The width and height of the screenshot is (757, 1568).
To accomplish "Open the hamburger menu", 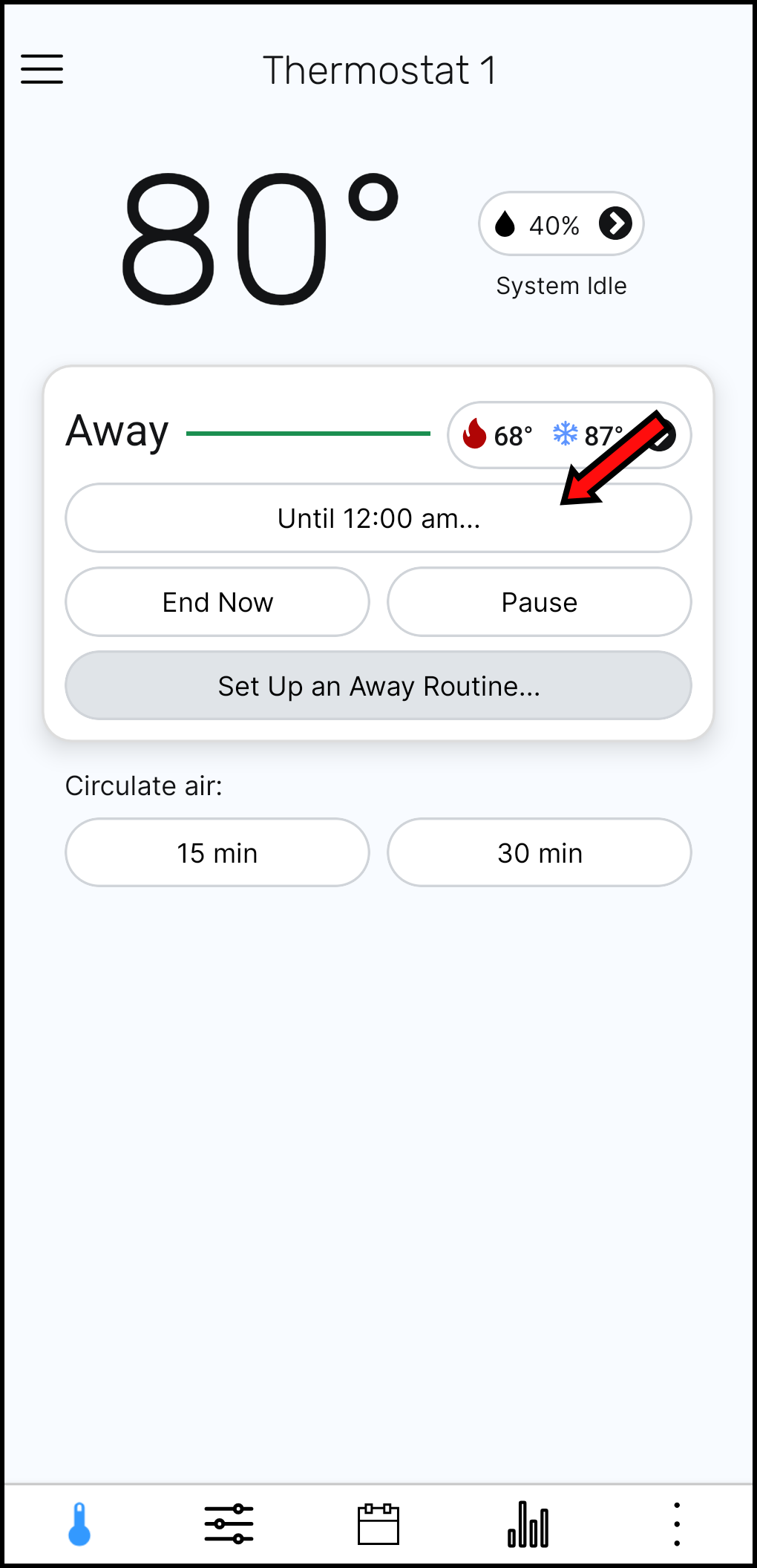I will (x=42, y=69).
